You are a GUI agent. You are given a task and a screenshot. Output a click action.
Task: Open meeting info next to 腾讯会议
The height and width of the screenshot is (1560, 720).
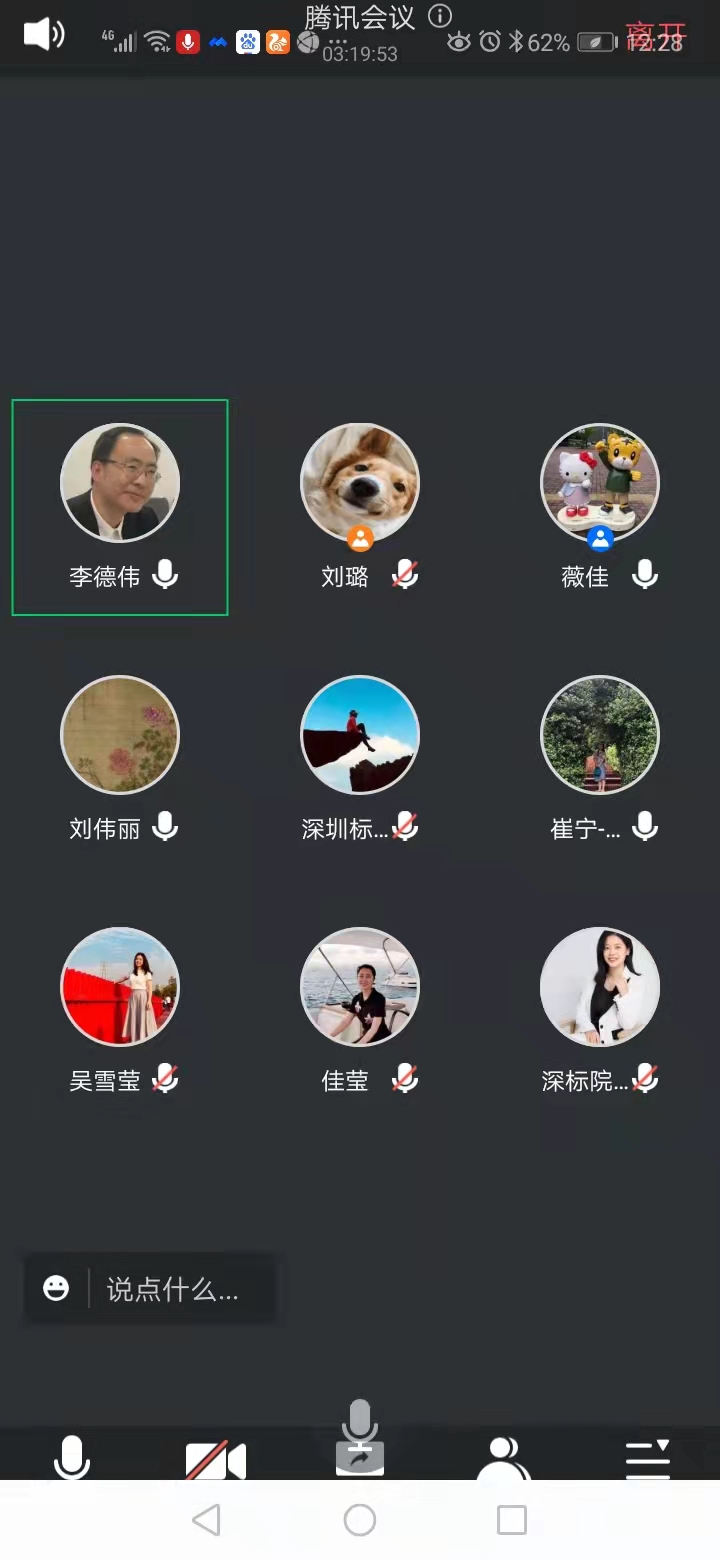(440, 16)
